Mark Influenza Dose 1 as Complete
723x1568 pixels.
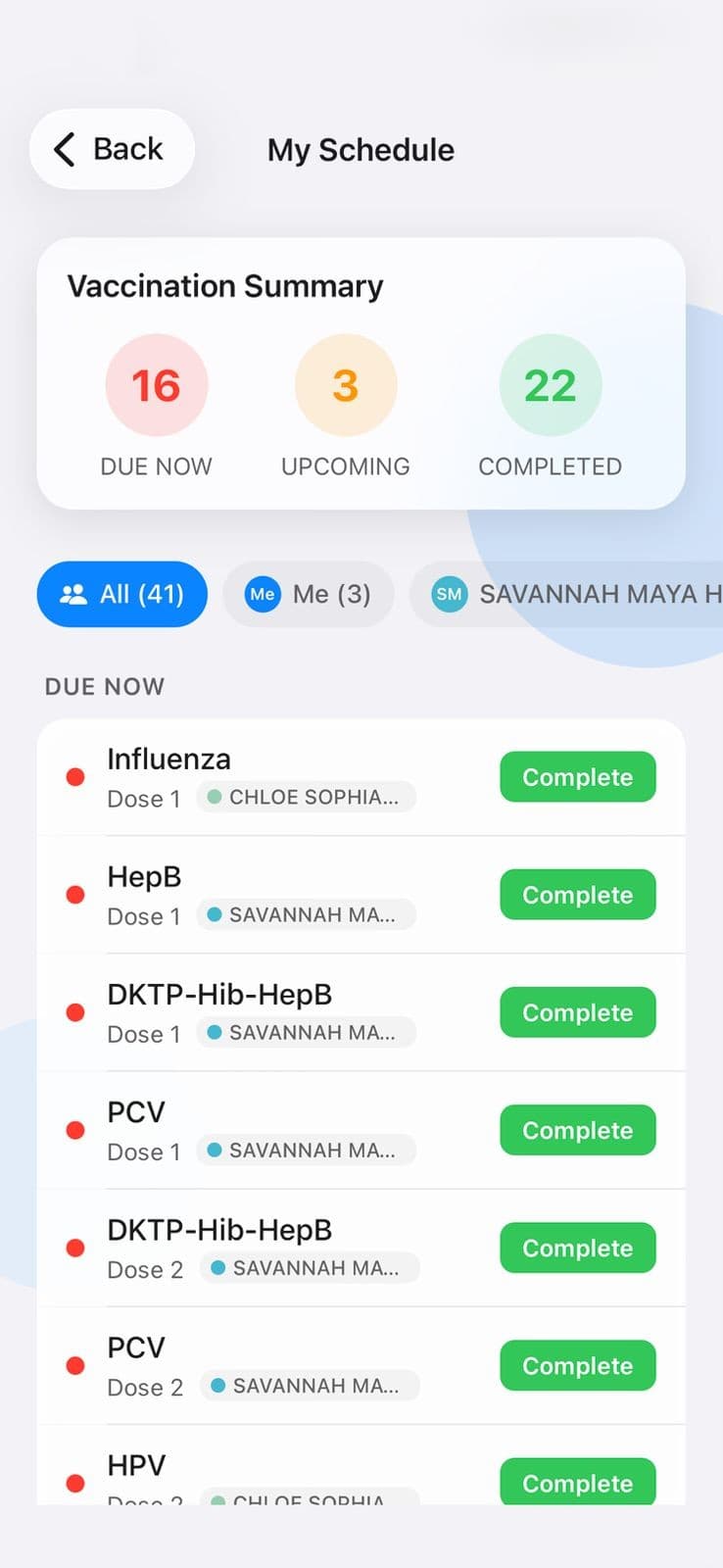[577, 776]
